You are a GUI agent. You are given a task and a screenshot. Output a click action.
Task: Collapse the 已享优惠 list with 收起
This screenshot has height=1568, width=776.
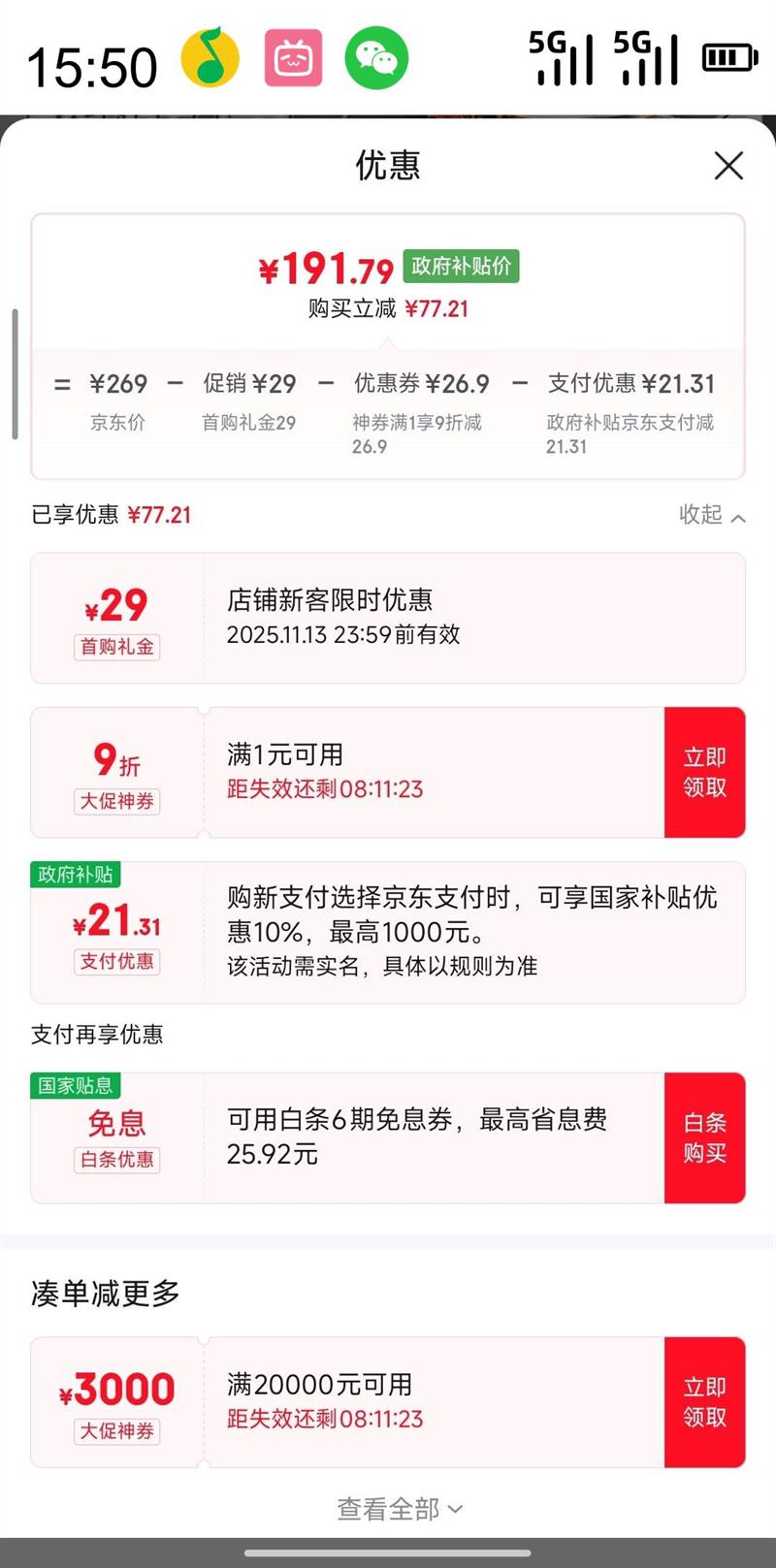[x=712, y=515]
